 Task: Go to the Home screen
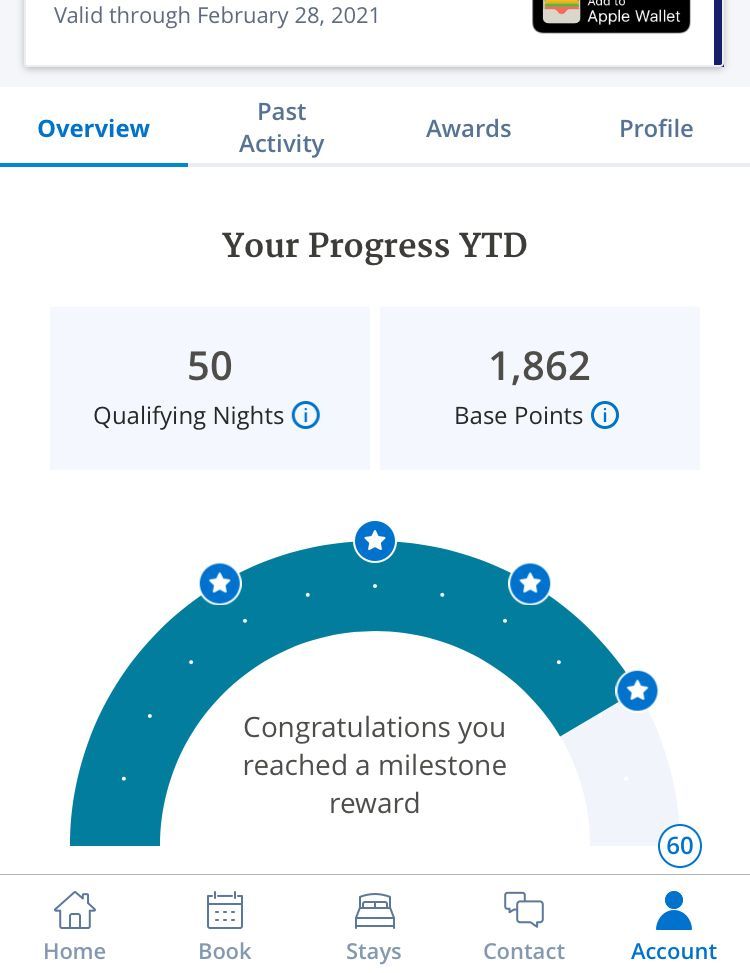tap(74, 926)
